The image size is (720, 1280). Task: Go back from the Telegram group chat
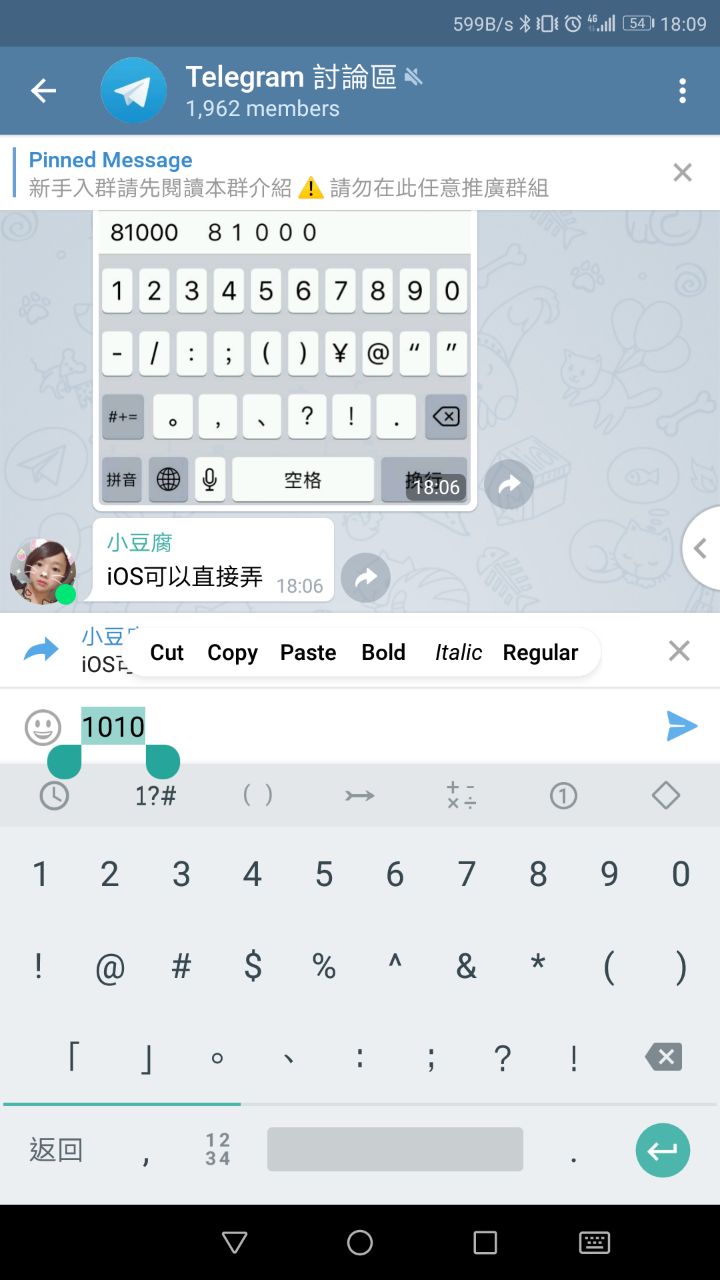43,91
